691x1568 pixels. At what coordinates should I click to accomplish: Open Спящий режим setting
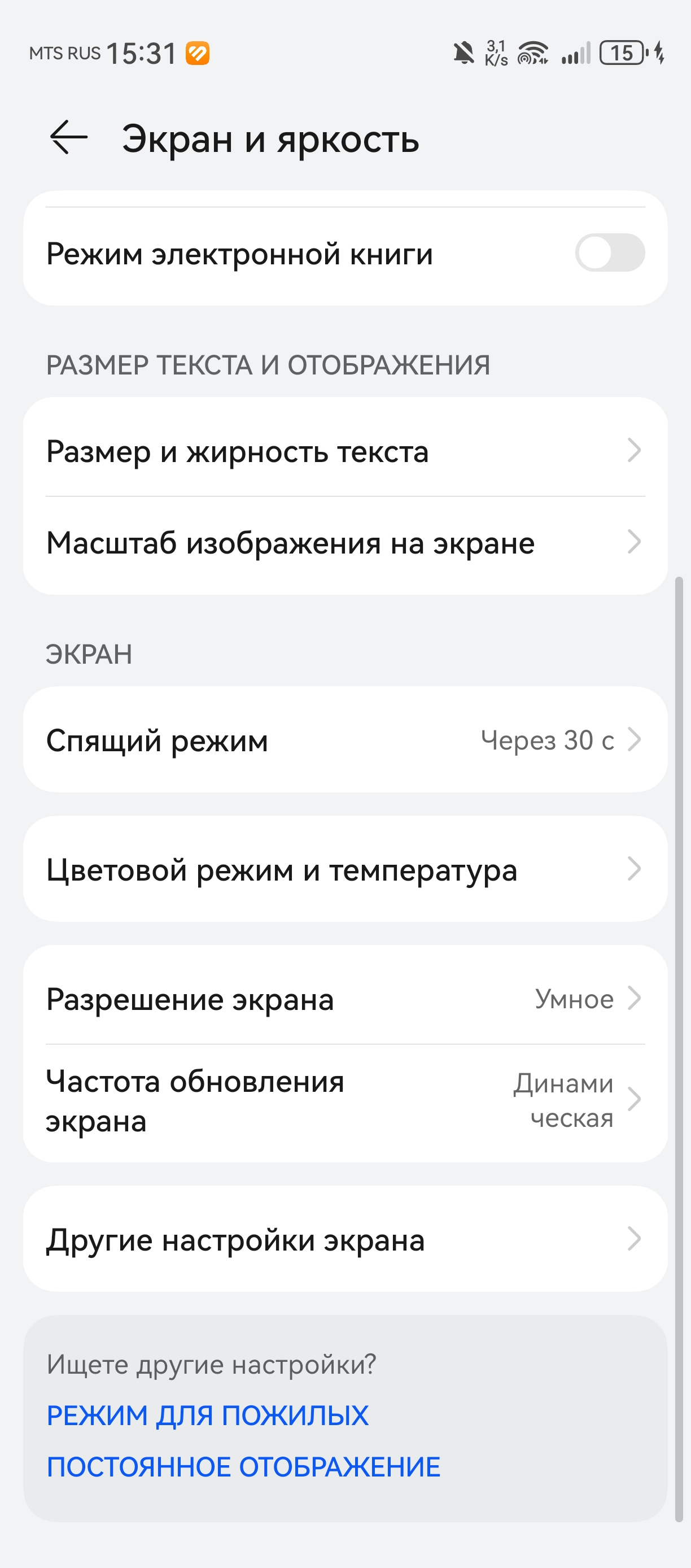(x=345, y=740)
